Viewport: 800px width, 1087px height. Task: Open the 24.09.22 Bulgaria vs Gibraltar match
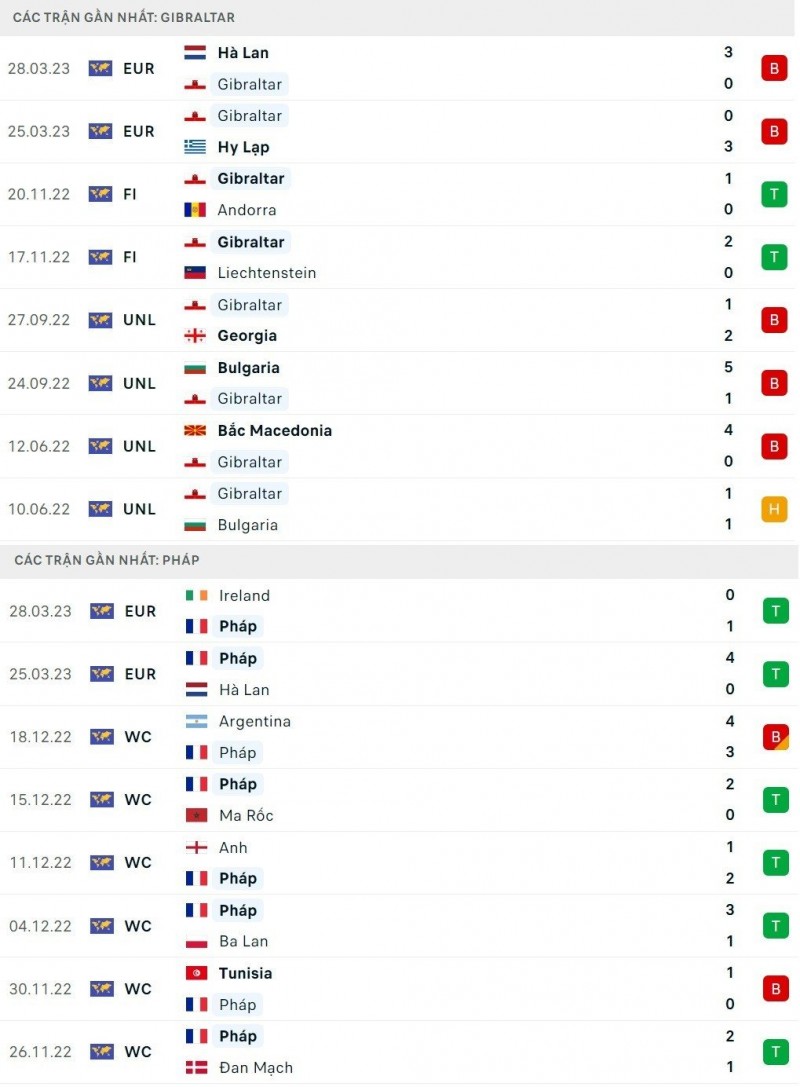(x=400, y=383)
